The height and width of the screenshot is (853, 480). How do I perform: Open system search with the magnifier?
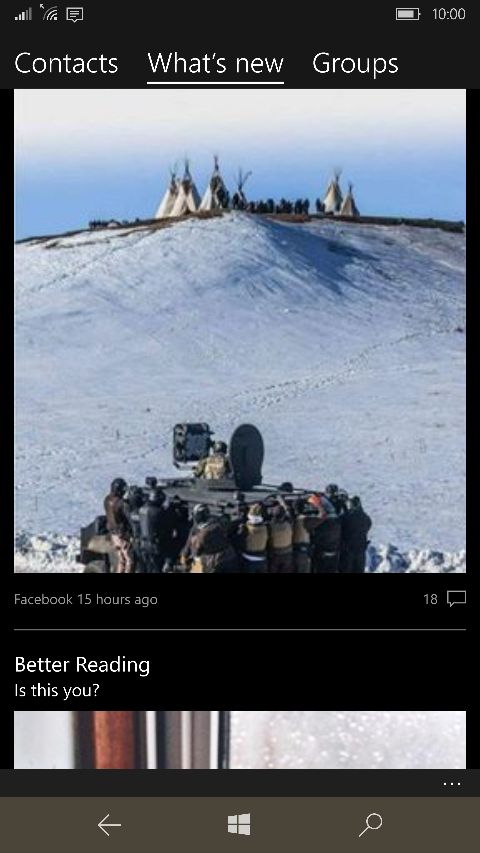[x=371, y=825]
